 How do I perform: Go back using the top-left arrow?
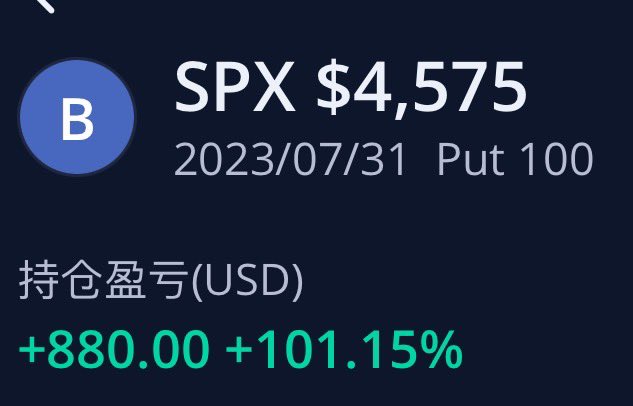click(42, 5)
